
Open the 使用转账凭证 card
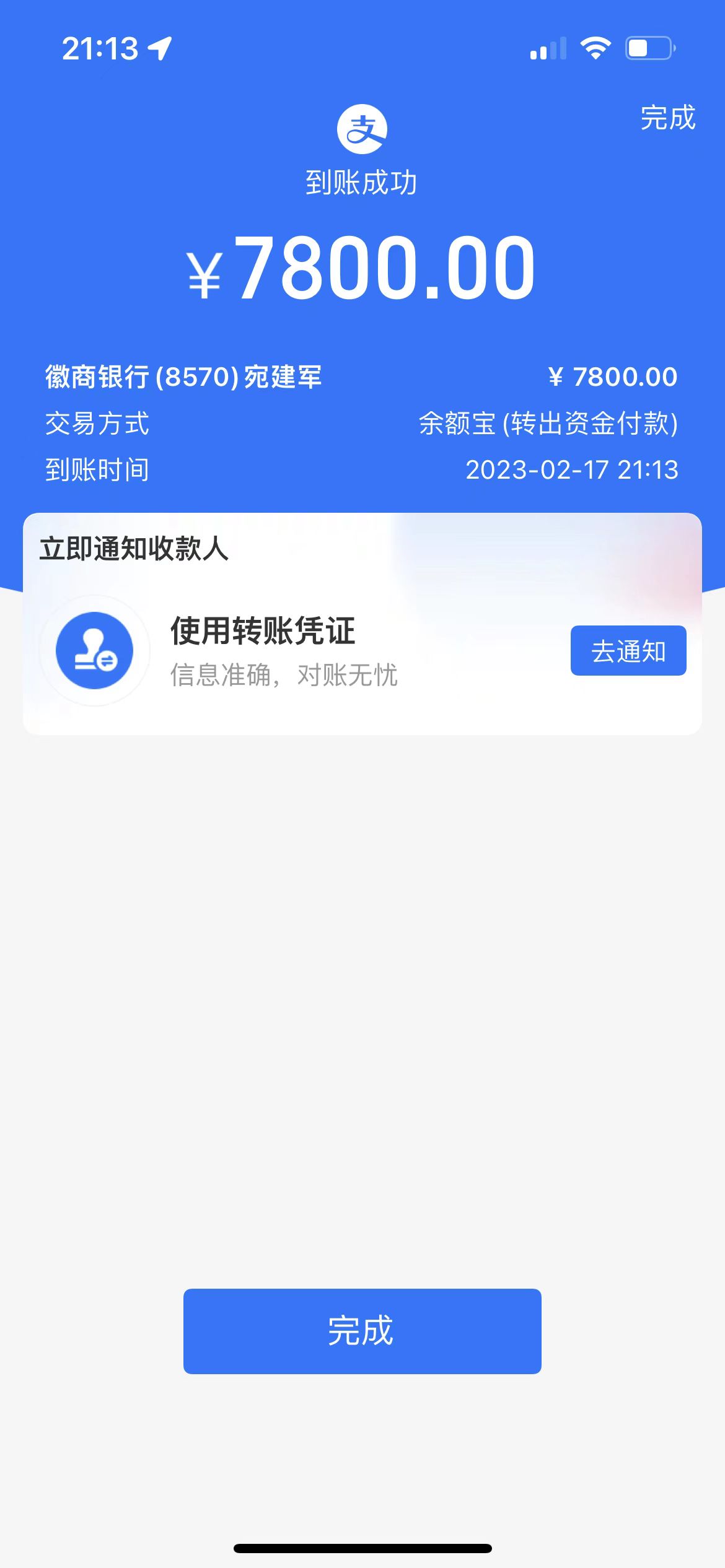(284, 650)
